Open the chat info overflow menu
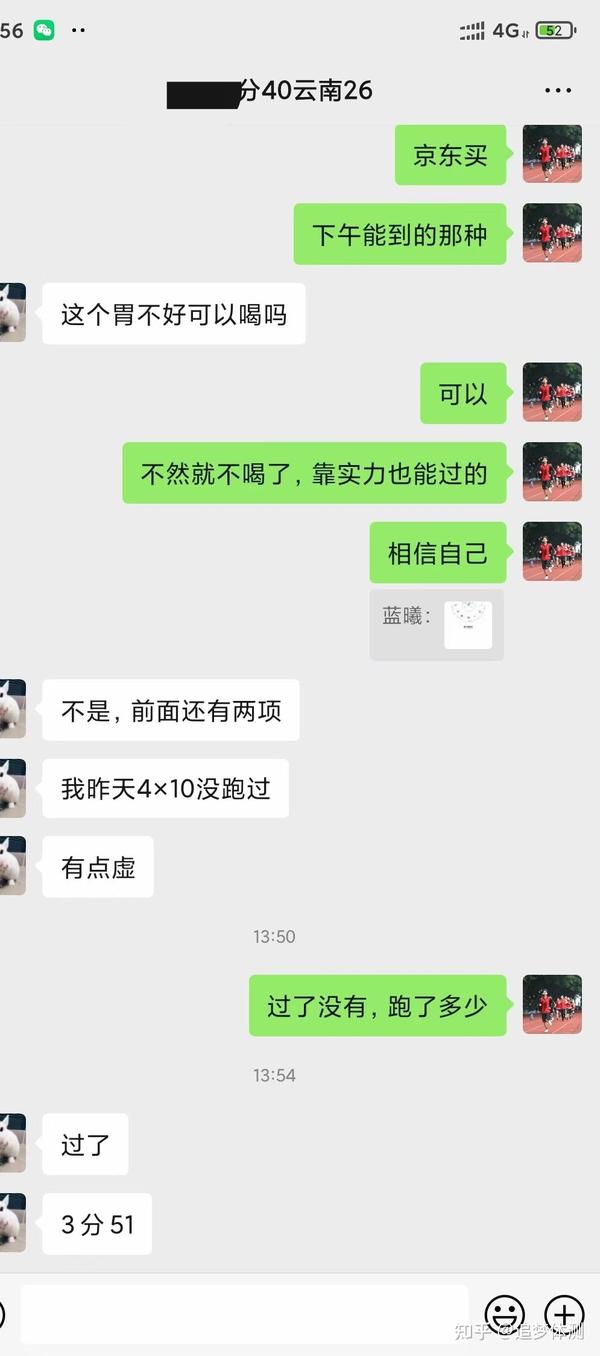 [557, 91]
